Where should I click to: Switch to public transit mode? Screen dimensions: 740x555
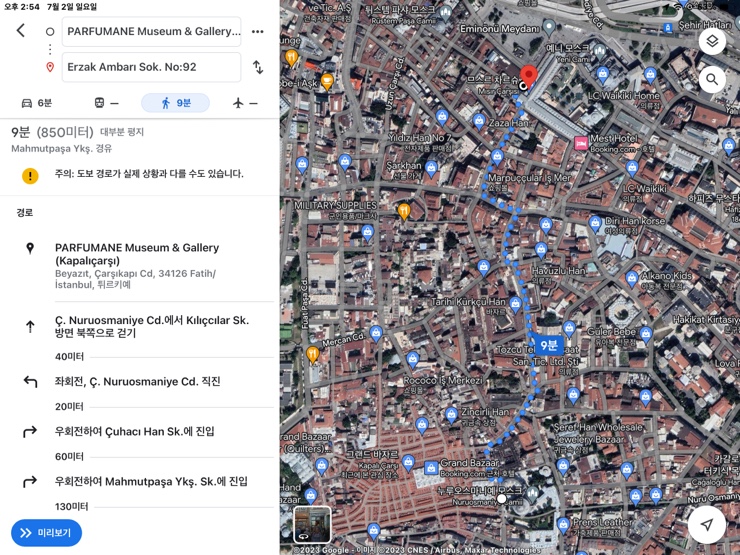106,103
